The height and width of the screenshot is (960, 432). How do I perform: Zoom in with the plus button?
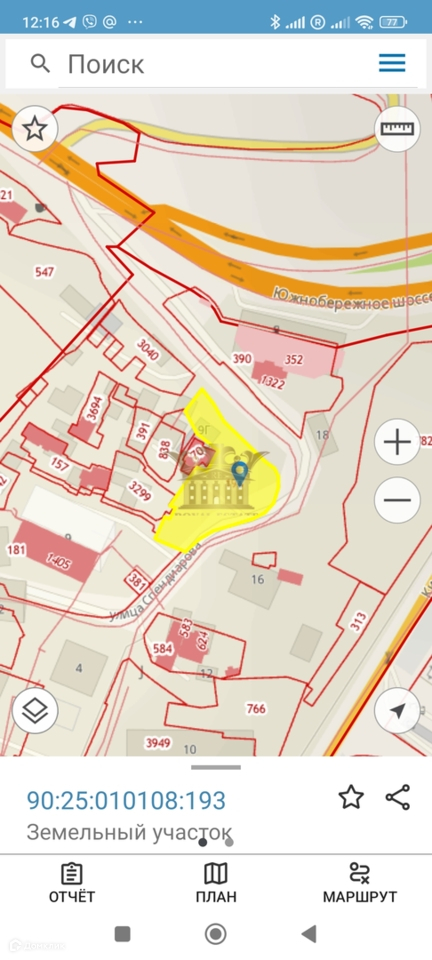(398, 441)
